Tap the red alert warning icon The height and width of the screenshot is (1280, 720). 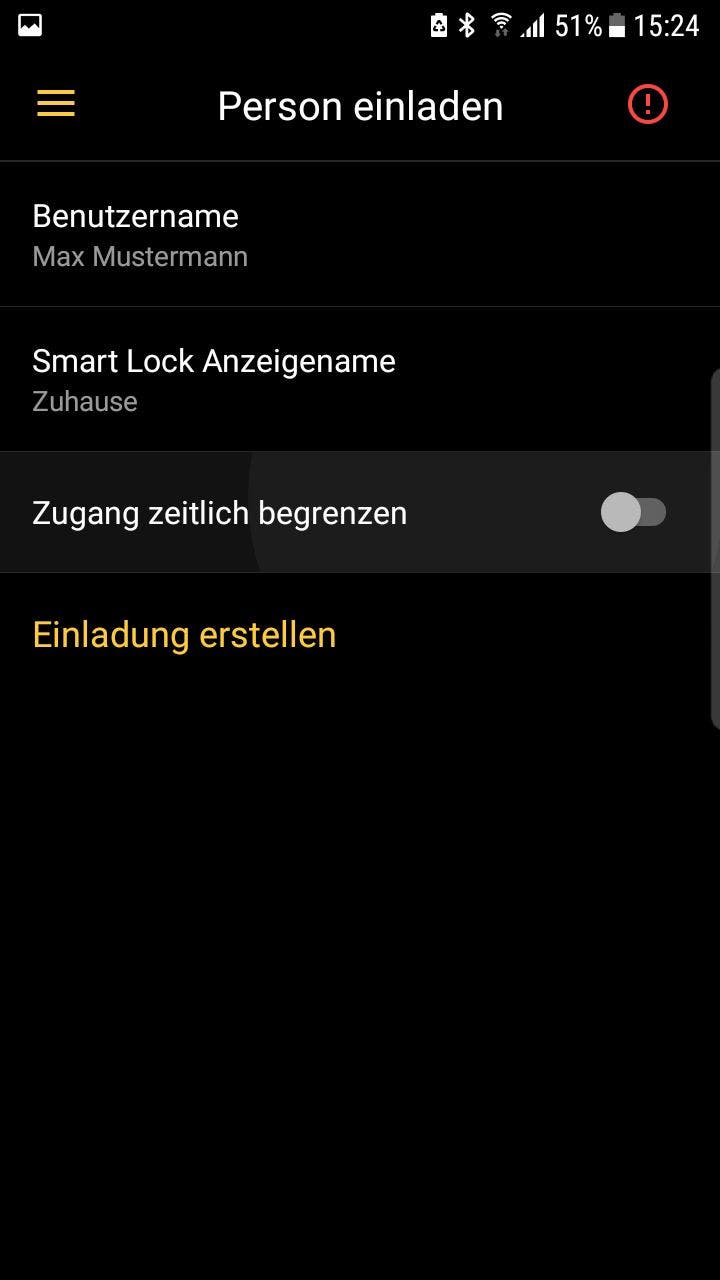tap(647, 104)
